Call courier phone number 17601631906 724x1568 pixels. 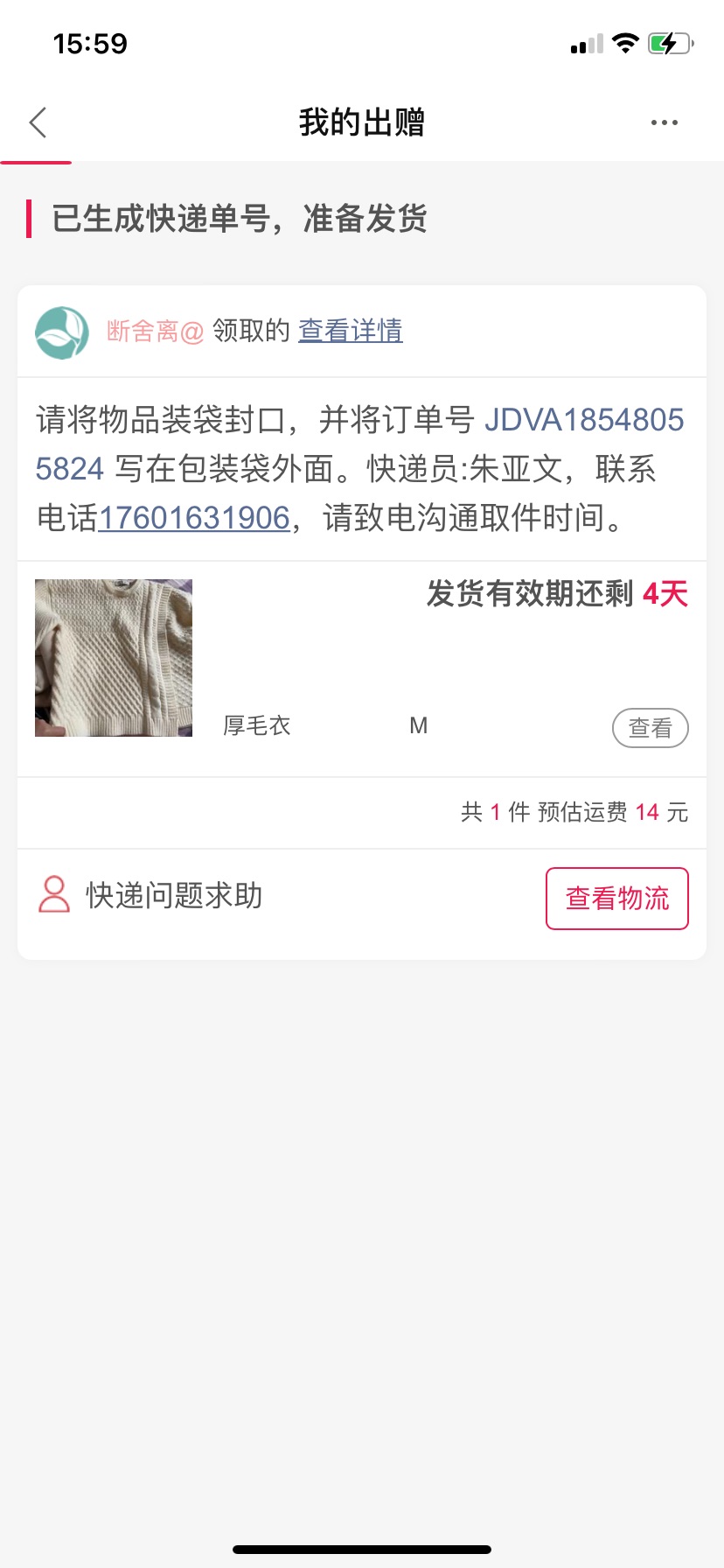coord(194,518)
